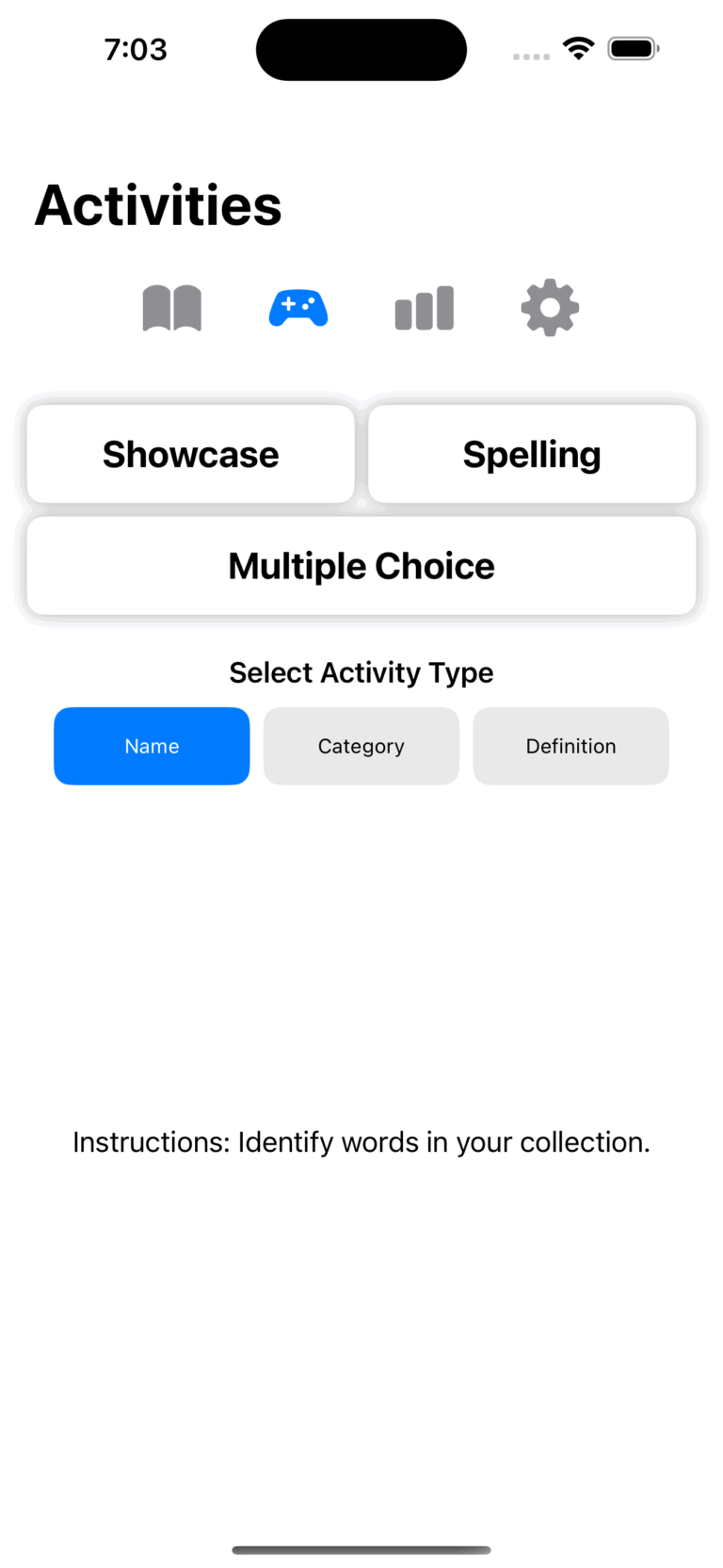Switch to the Spelling tab
723x1568 pixels.
click(531, 453)
